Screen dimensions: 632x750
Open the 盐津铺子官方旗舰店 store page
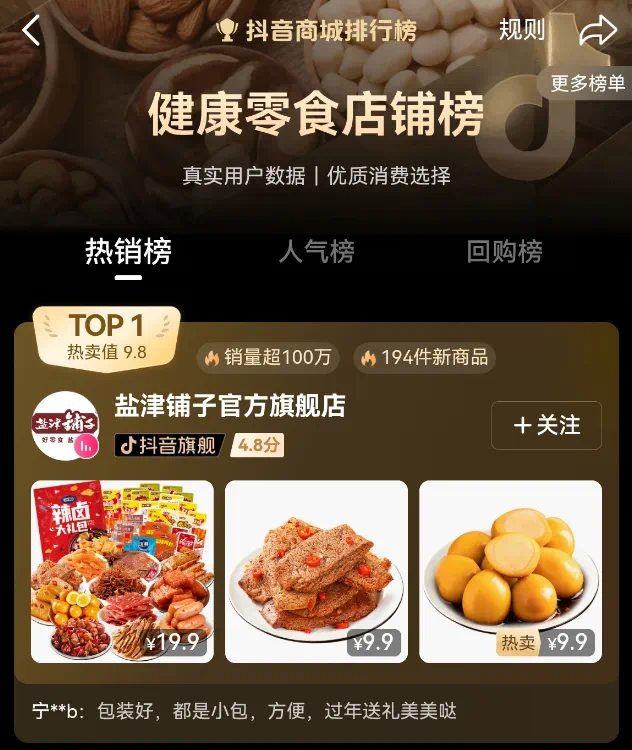(230, 406)
